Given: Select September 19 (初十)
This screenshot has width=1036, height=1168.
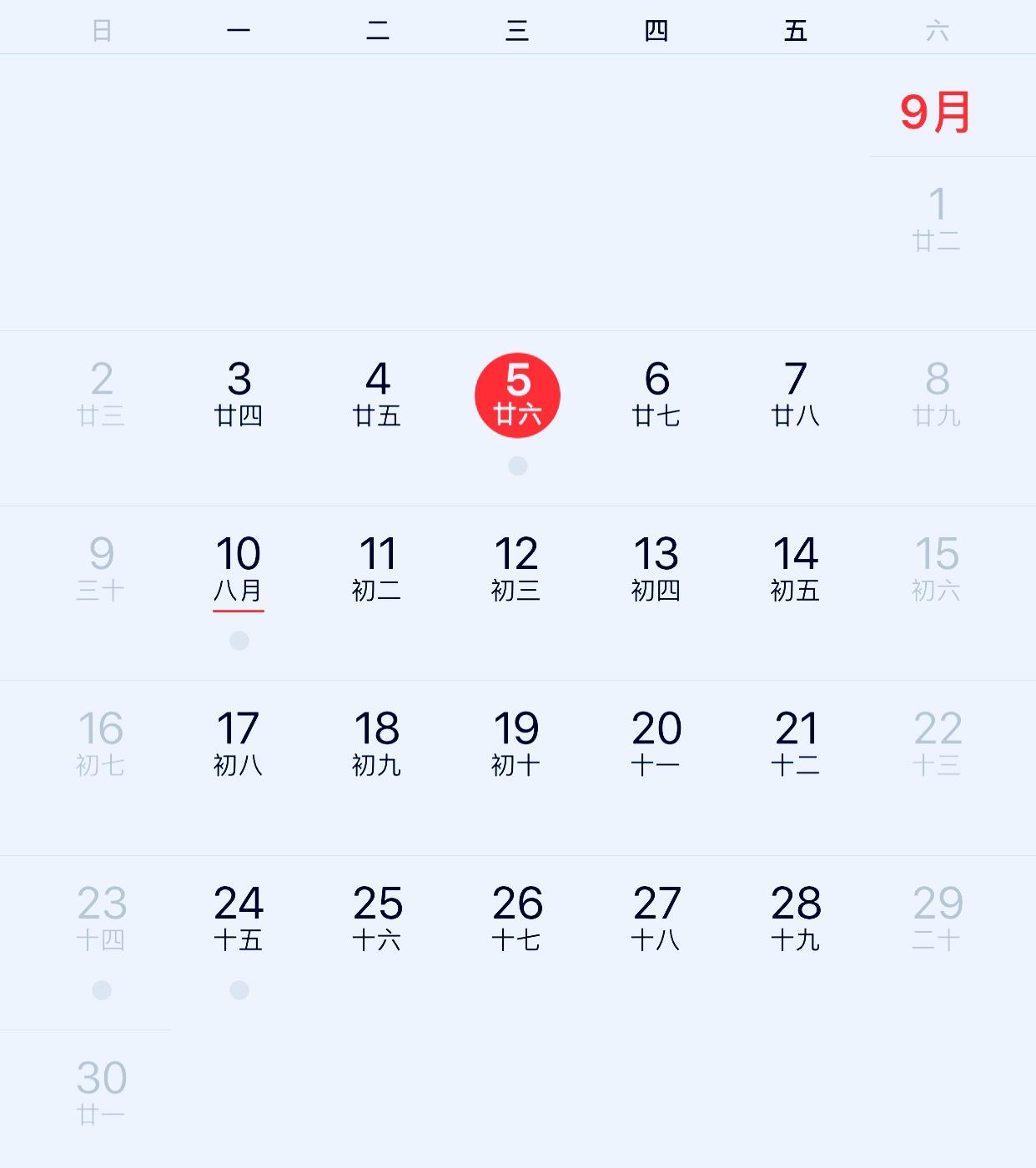Looking at the screenshot, I should pyautogui.click(x=519, y=743).
